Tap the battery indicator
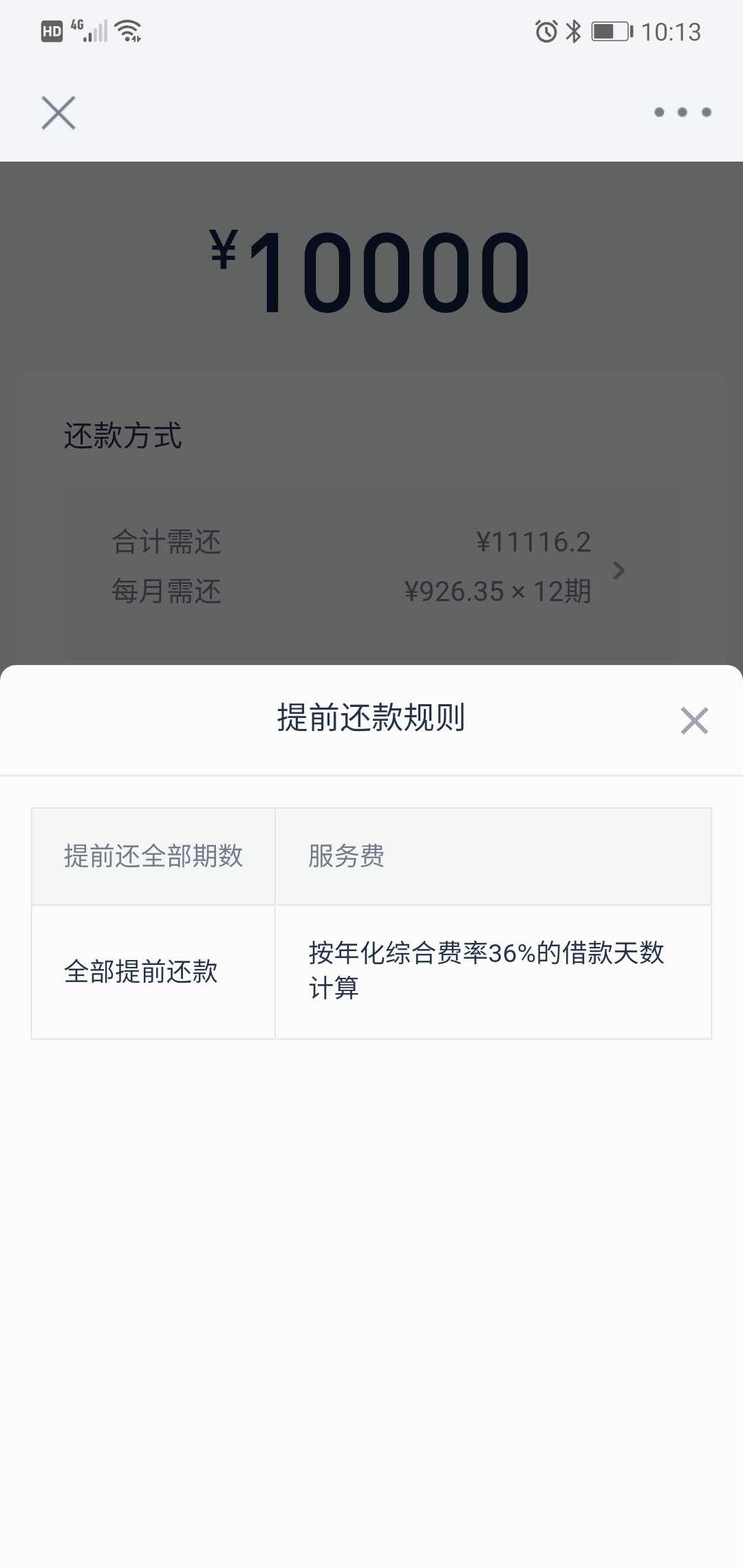743x1568 pixels. 611,31
